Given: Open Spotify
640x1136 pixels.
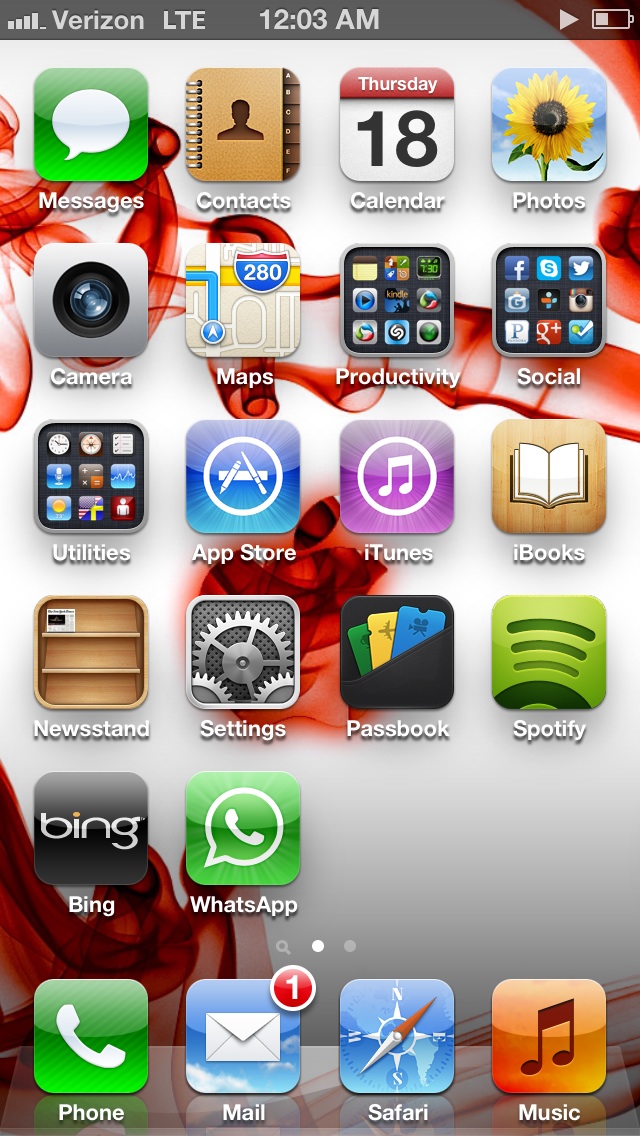Looking at the screenshot, I should [x=549, y=652].
